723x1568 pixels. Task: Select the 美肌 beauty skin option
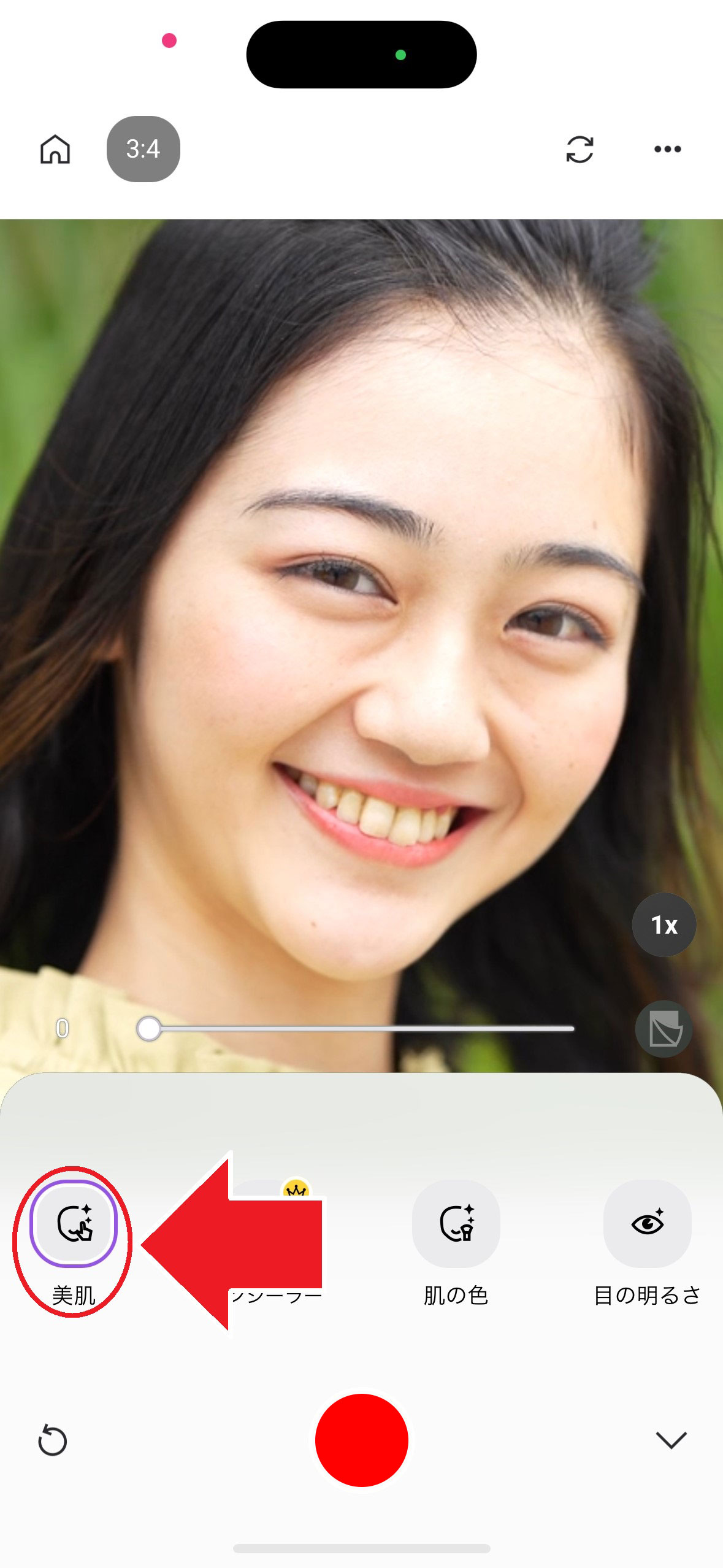point(74,1224)
